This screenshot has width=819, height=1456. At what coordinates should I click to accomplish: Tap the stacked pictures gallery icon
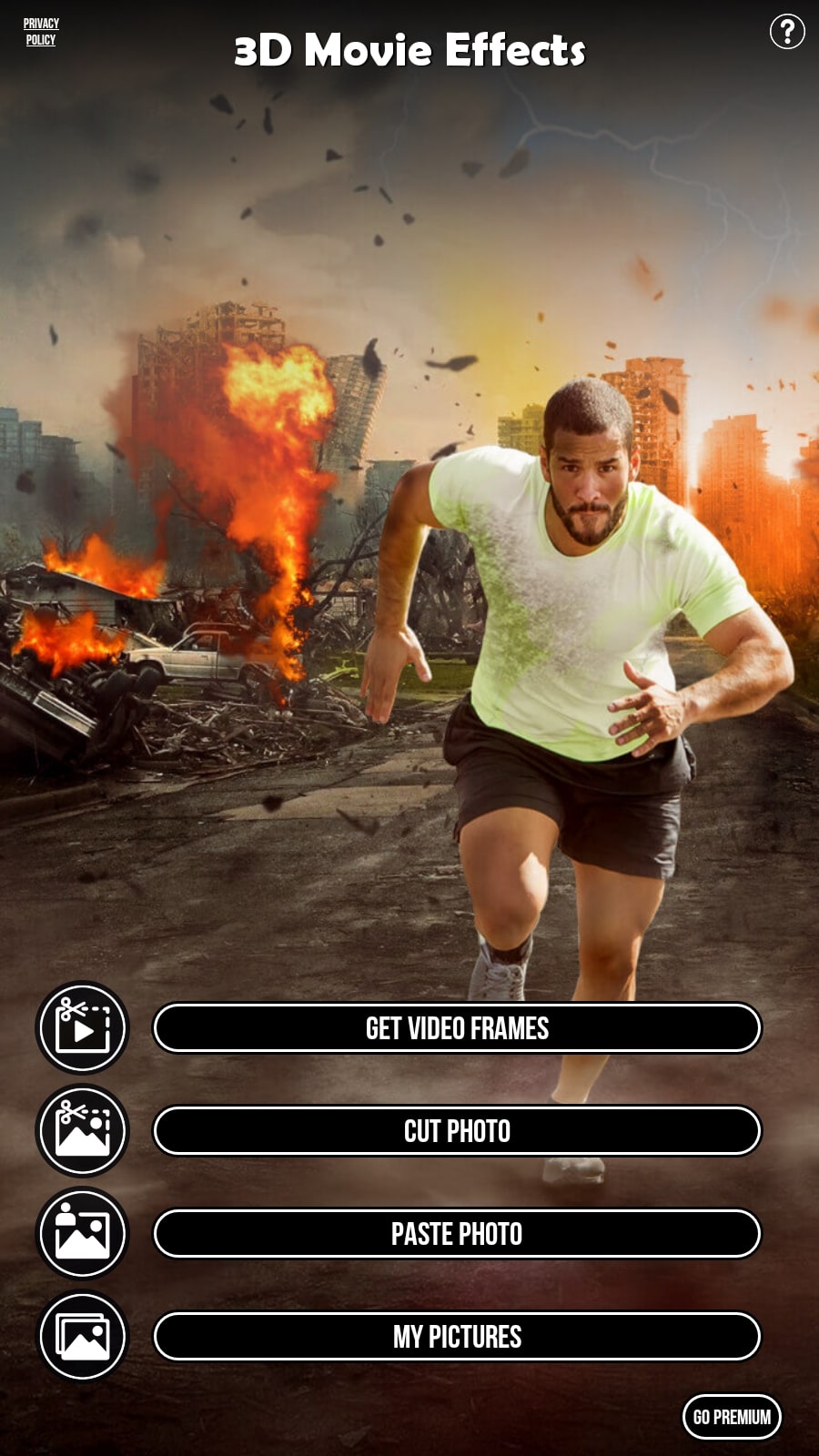(83, 1336)
